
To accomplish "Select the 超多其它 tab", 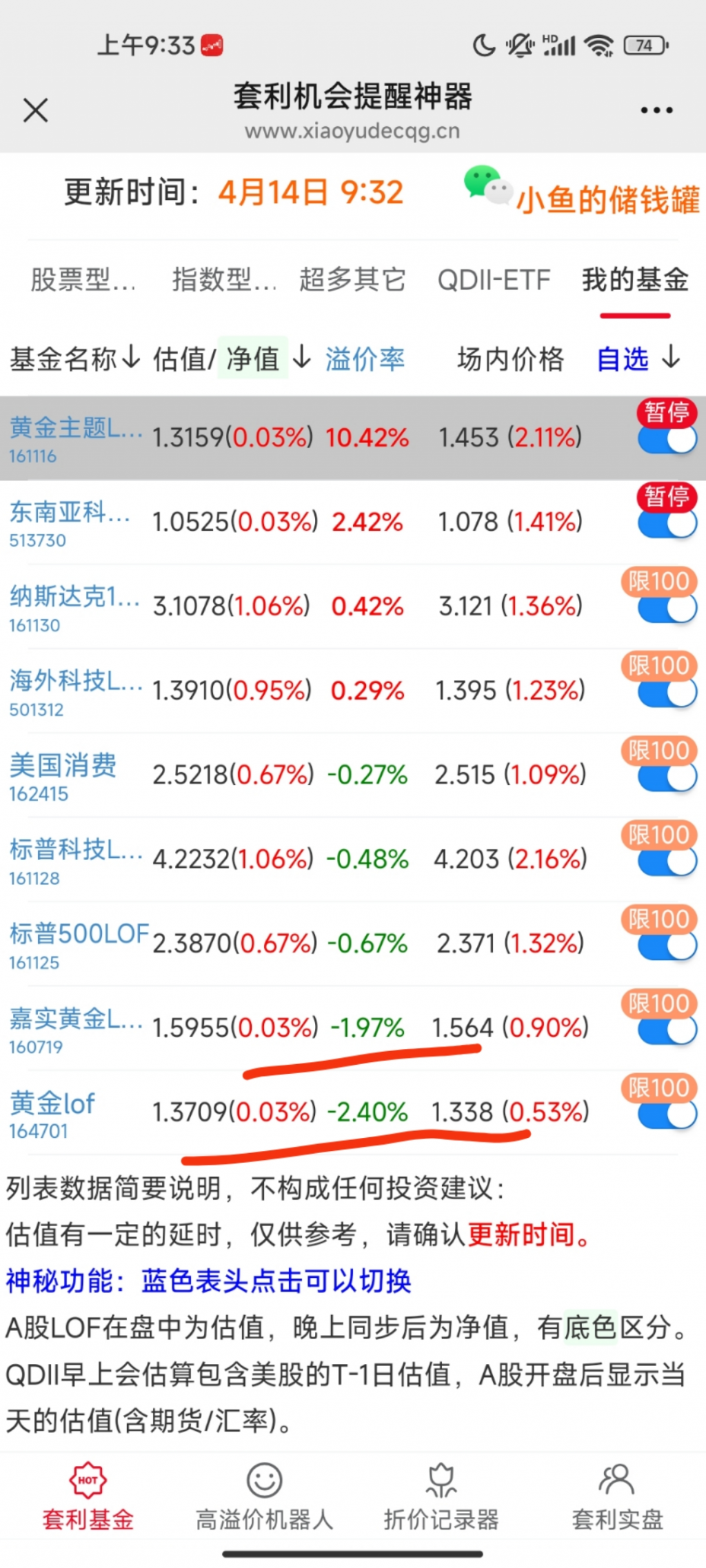I will click(x=352, y=280).
